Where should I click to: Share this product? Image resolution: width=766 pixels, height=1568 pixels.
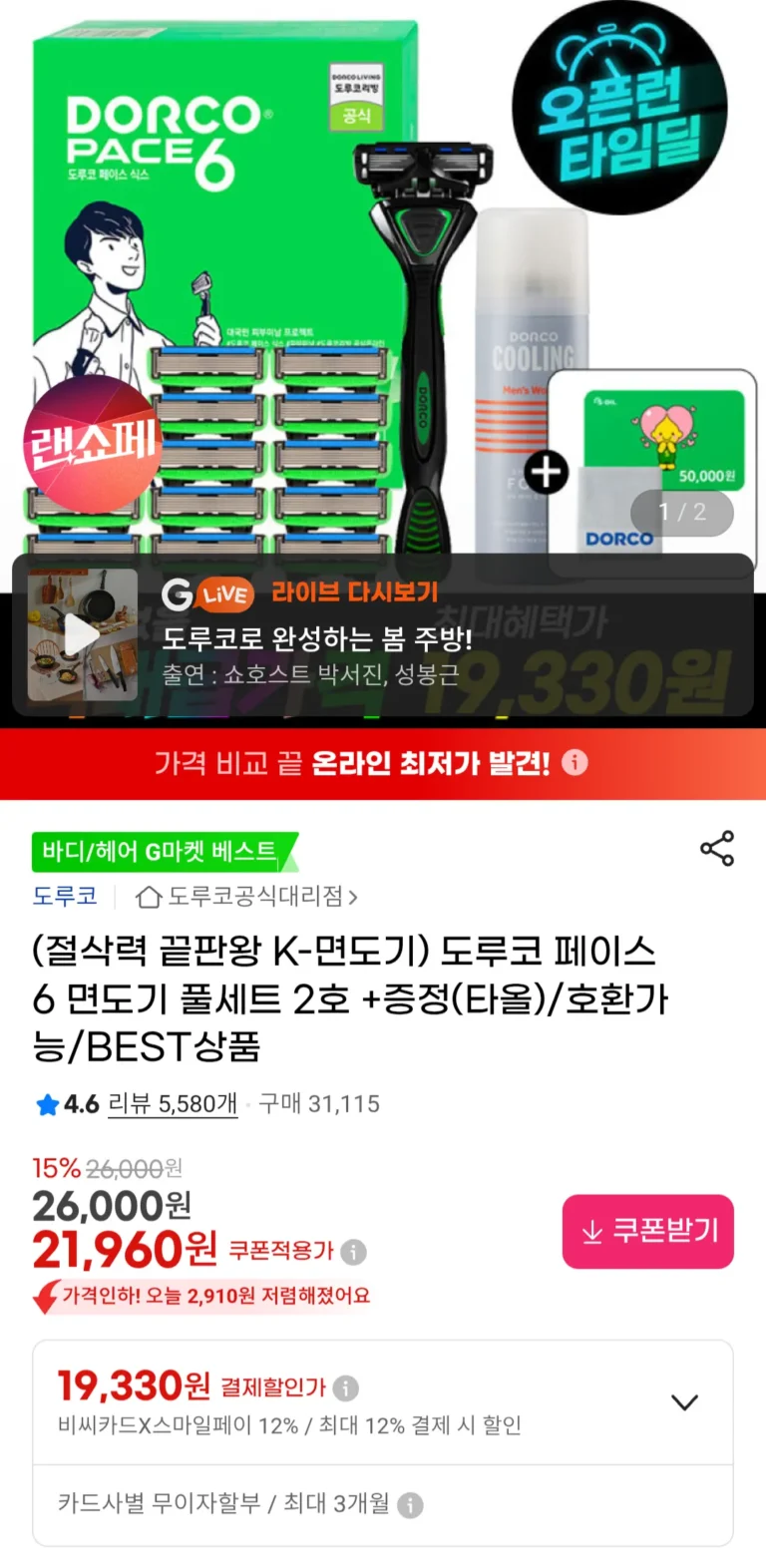pyautogui.click(x=716, y=848)
